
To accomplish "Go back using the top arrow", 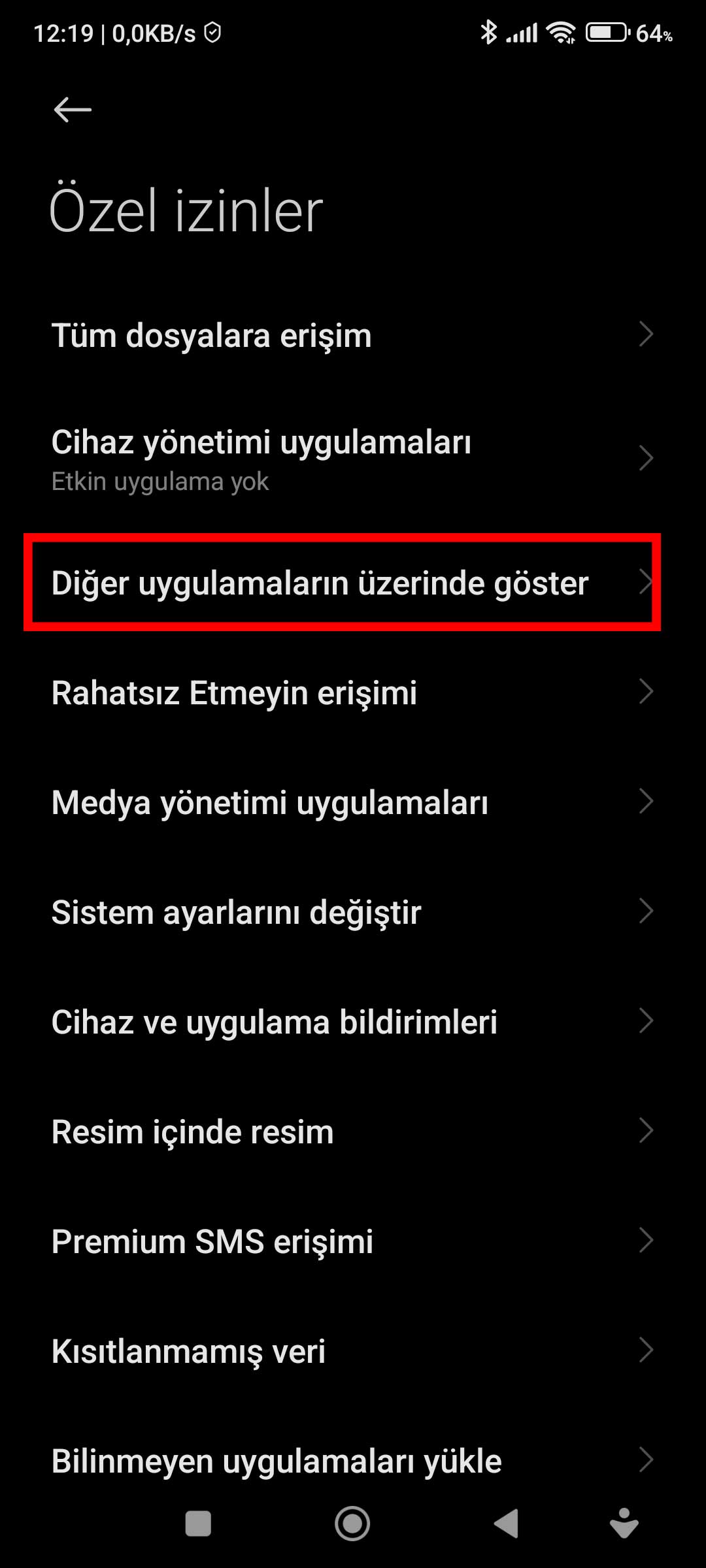I will (72, 109).
